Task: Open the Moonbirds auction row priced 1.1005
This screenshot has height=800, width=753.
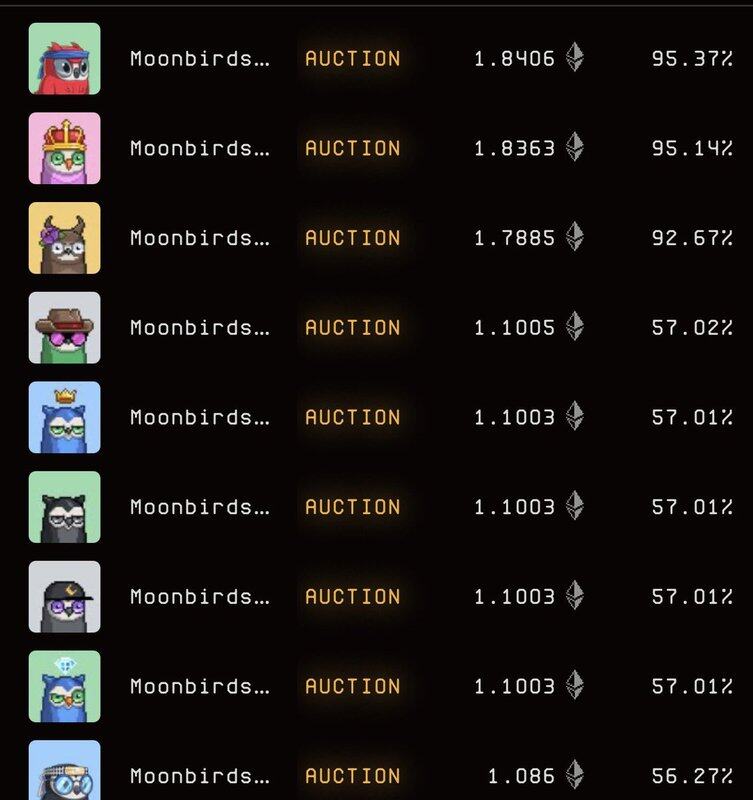Action: (200, 328)
